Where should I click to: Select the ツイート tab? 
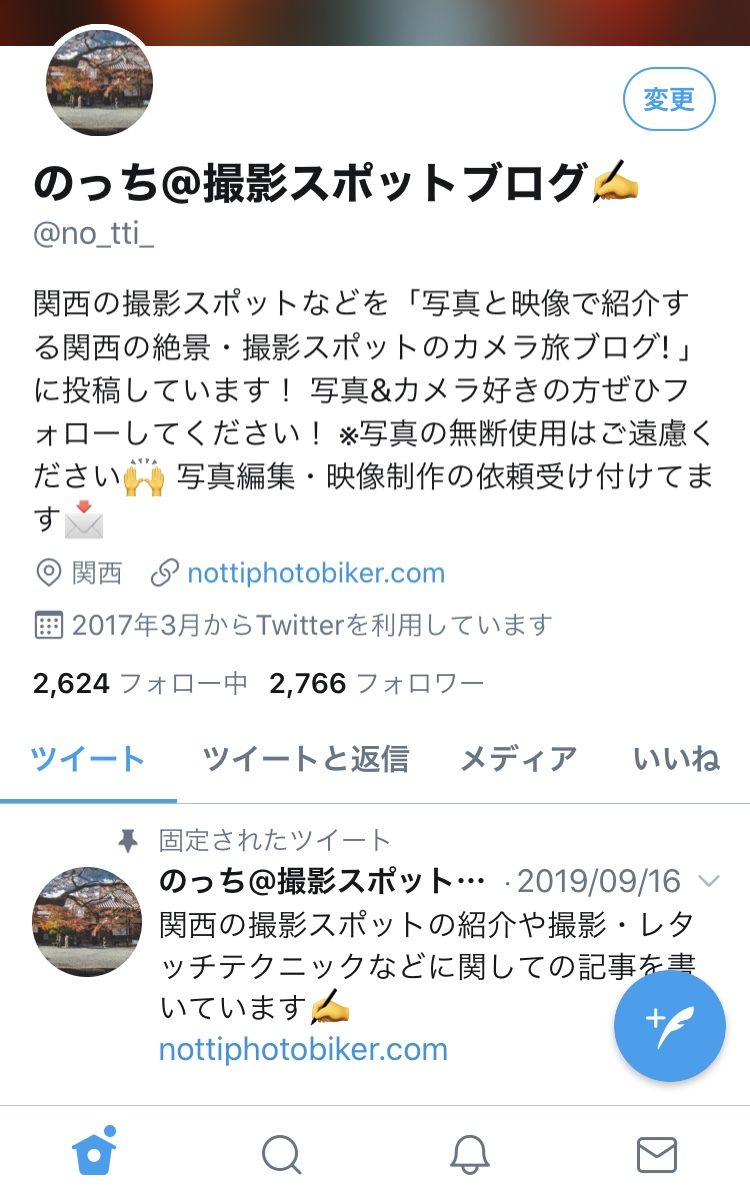[x=88, y=759]
